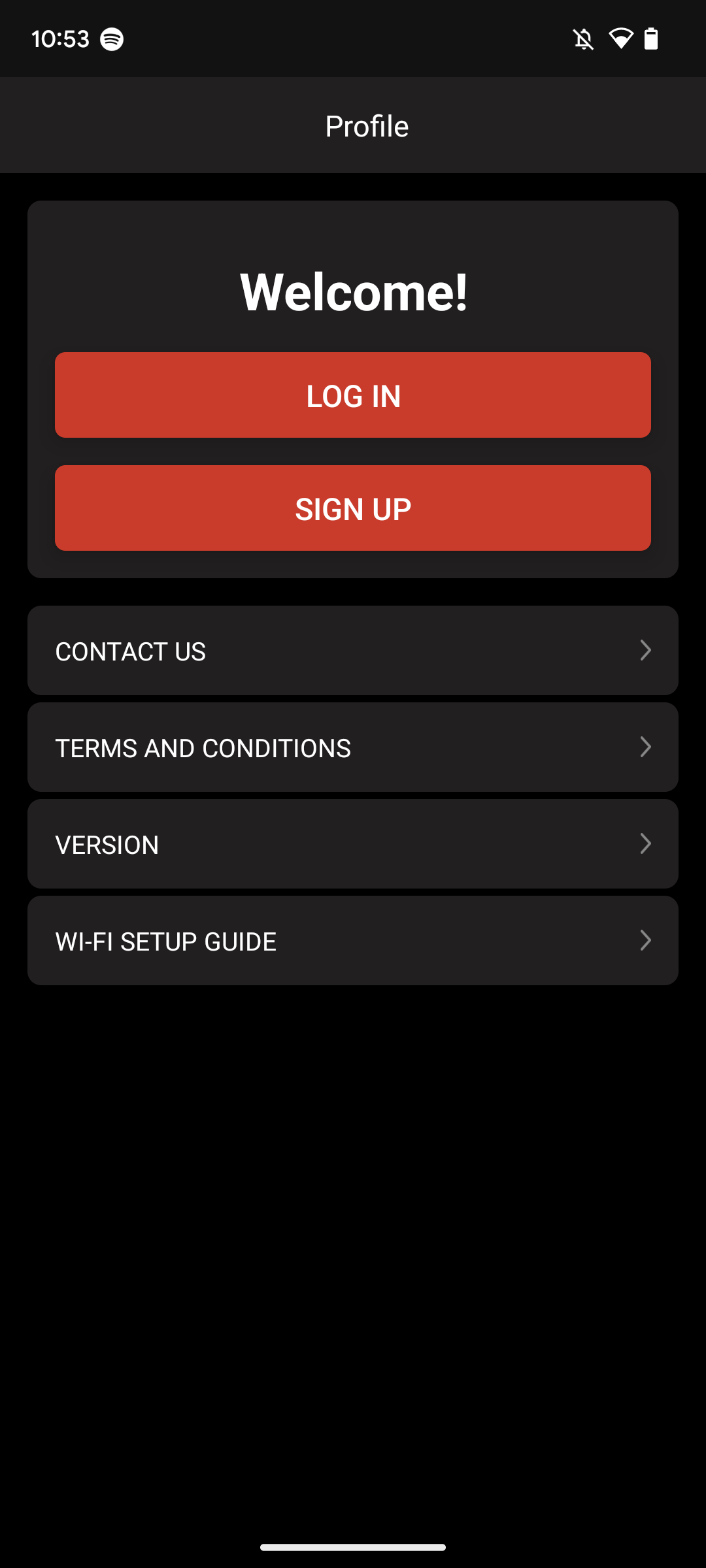The image size is (706, 1568).
Task: Open the Version row
Action: [x=353, y=844]
